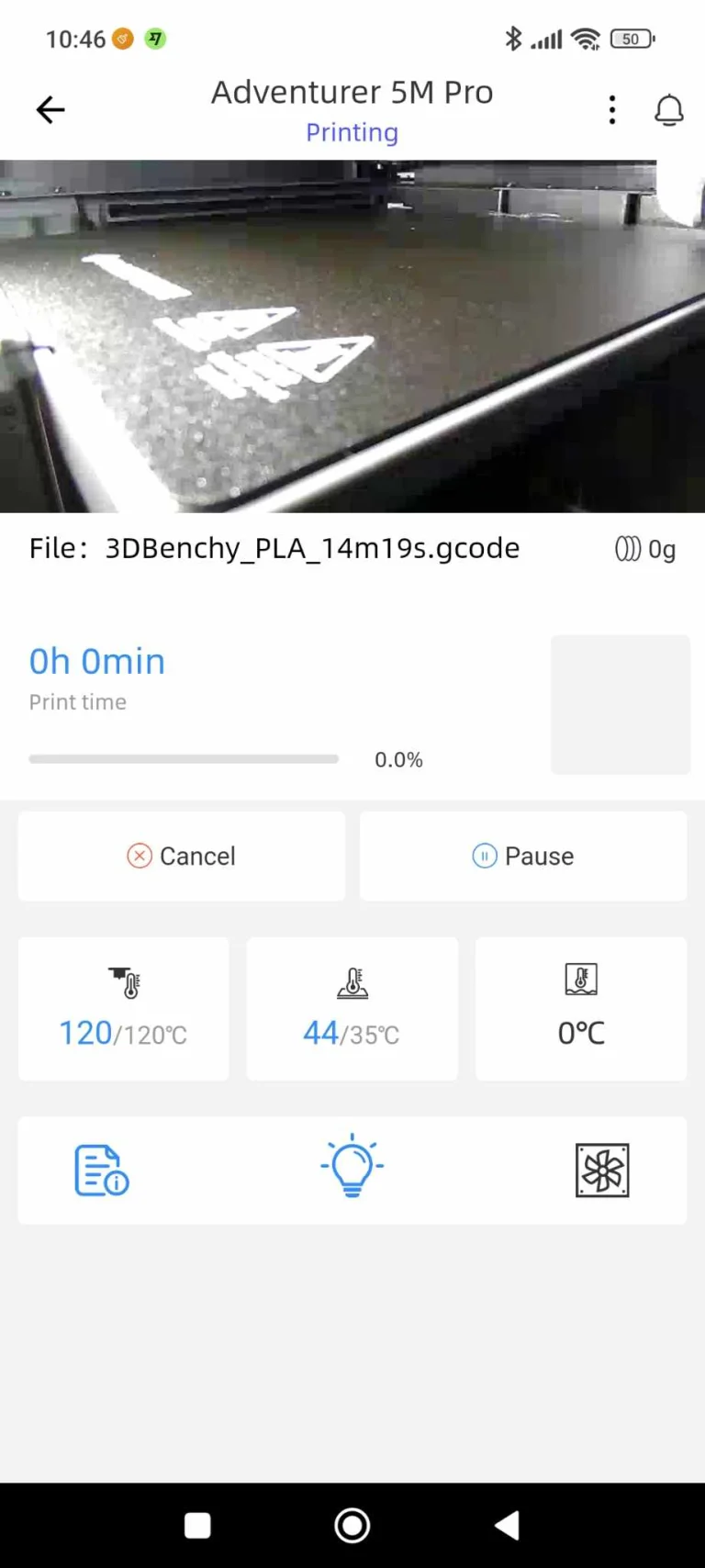Open the fan control icon
Viewport: 705px width, 1568px height.
click(x=602, y=1170)
